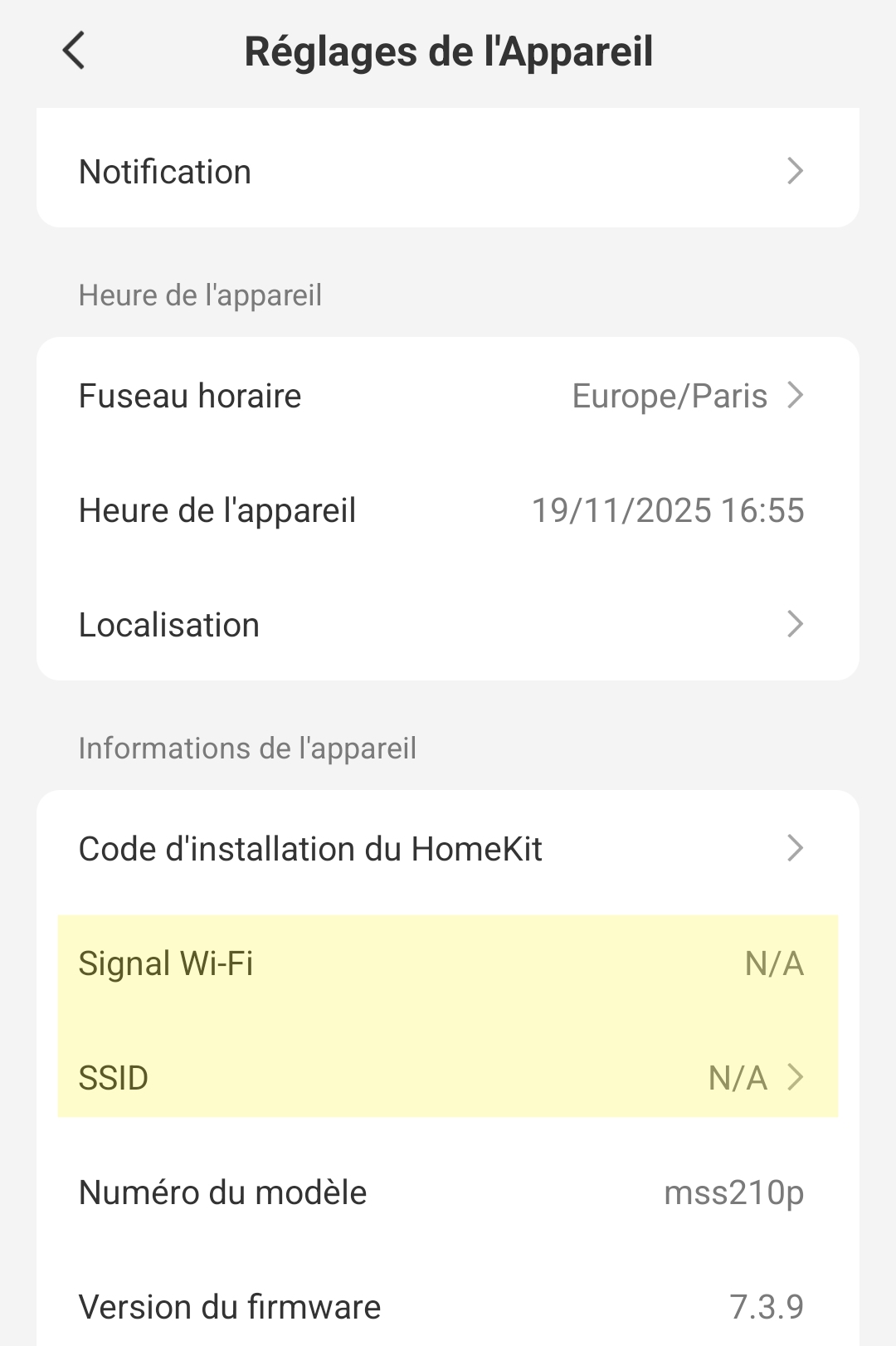Viewport: 896px width, 1346px height.
Task: Go back from Réglages de l'Appareil
Action: click(x=74, y=51)
